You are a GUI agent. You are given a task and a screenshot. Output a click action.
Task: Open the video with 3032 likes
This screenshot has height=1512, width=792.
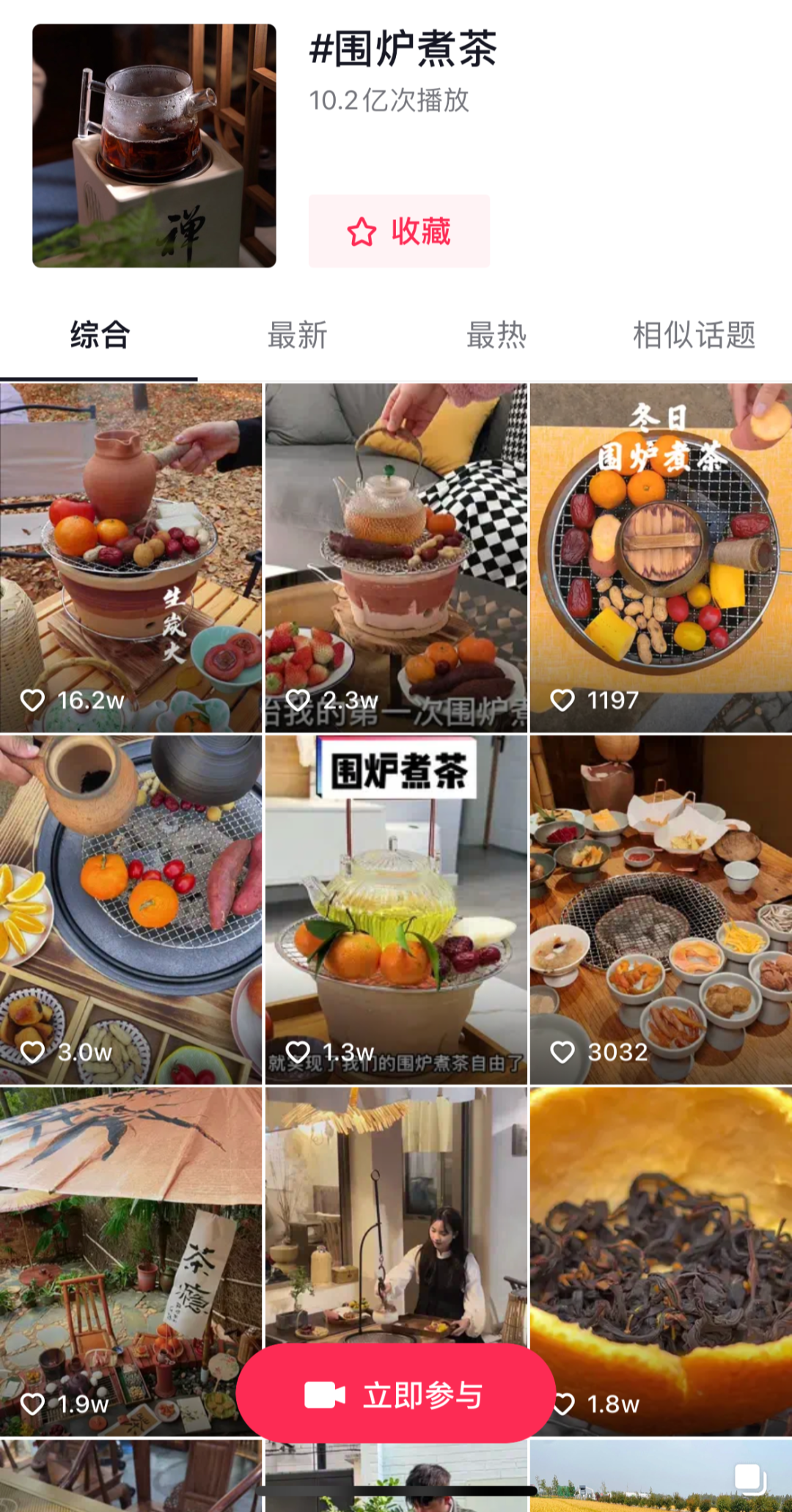click(x=661, y=909)
